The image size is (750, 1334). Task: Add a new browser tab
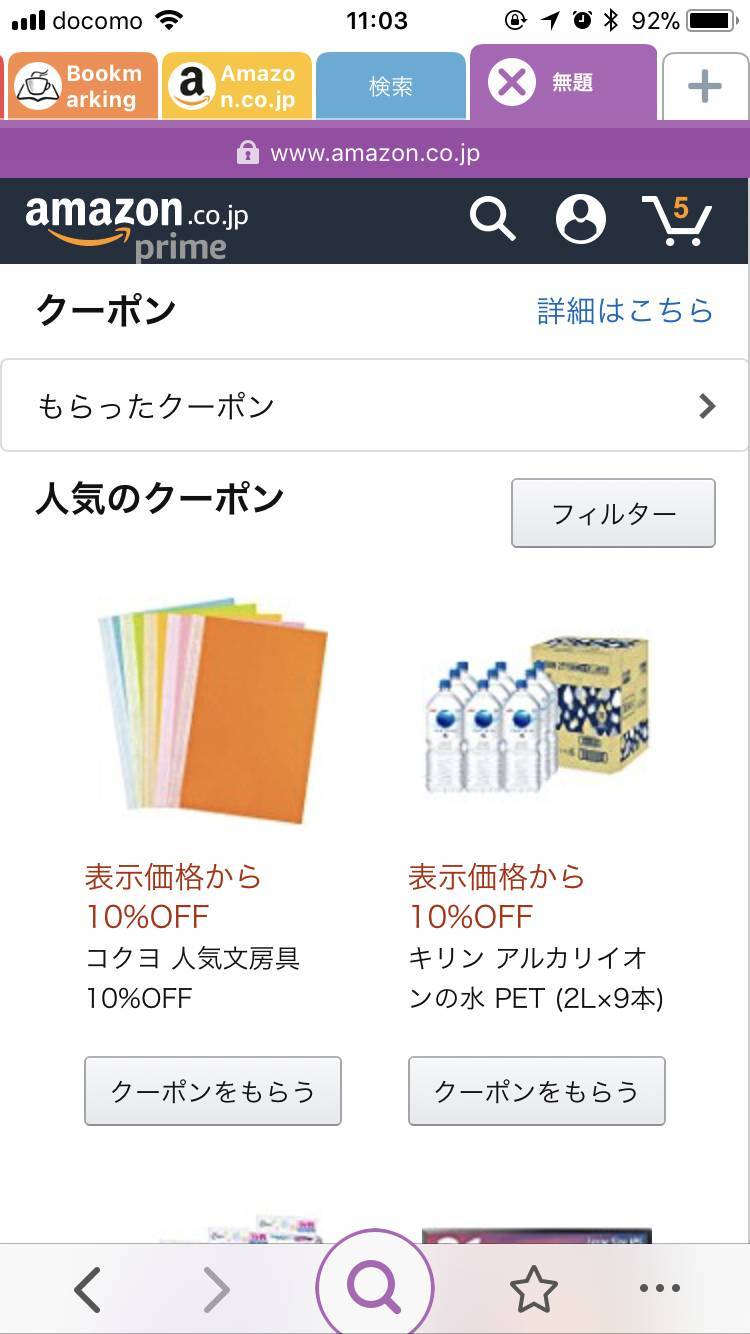pyautogui.click(x=705, y=87)
